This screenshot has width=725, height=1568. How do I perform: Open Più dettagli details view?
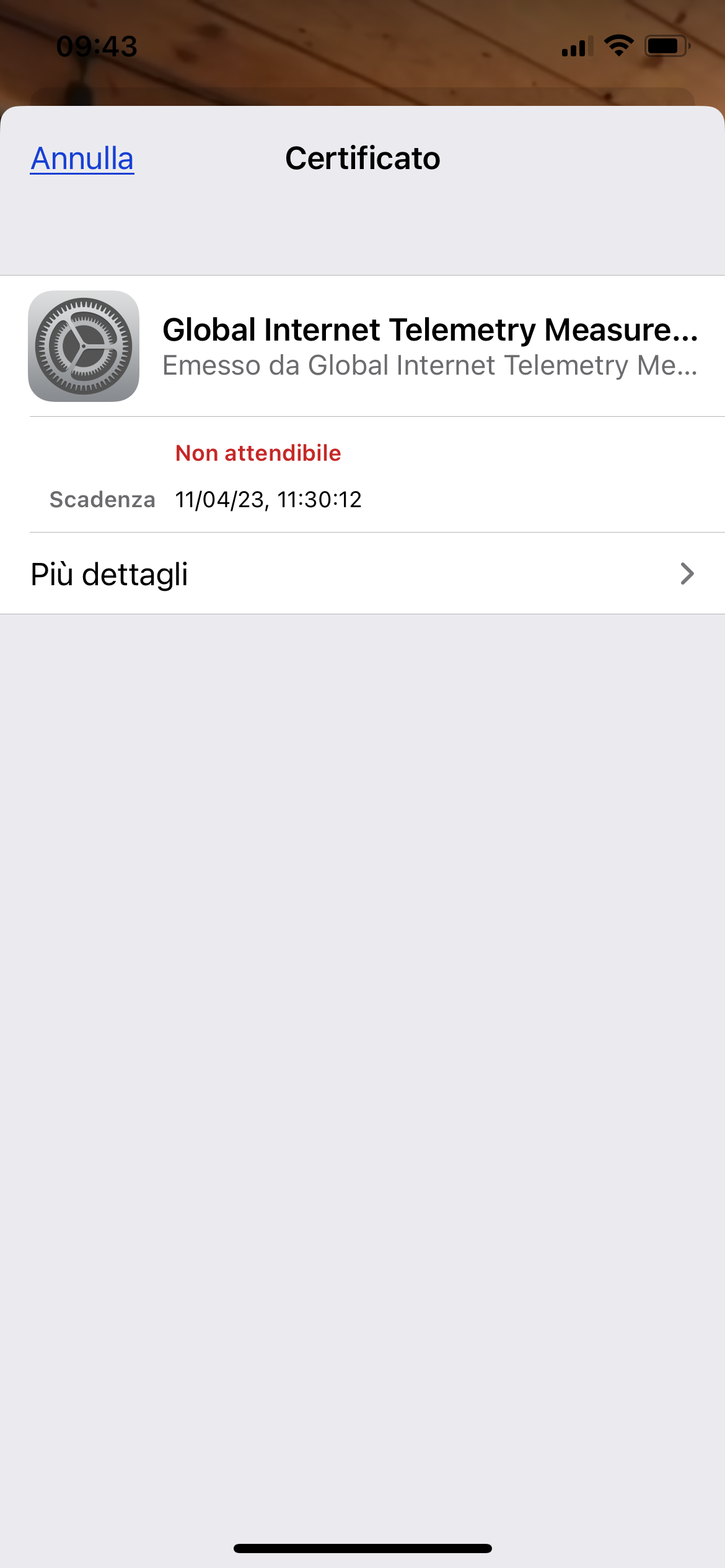pos(110,574)
